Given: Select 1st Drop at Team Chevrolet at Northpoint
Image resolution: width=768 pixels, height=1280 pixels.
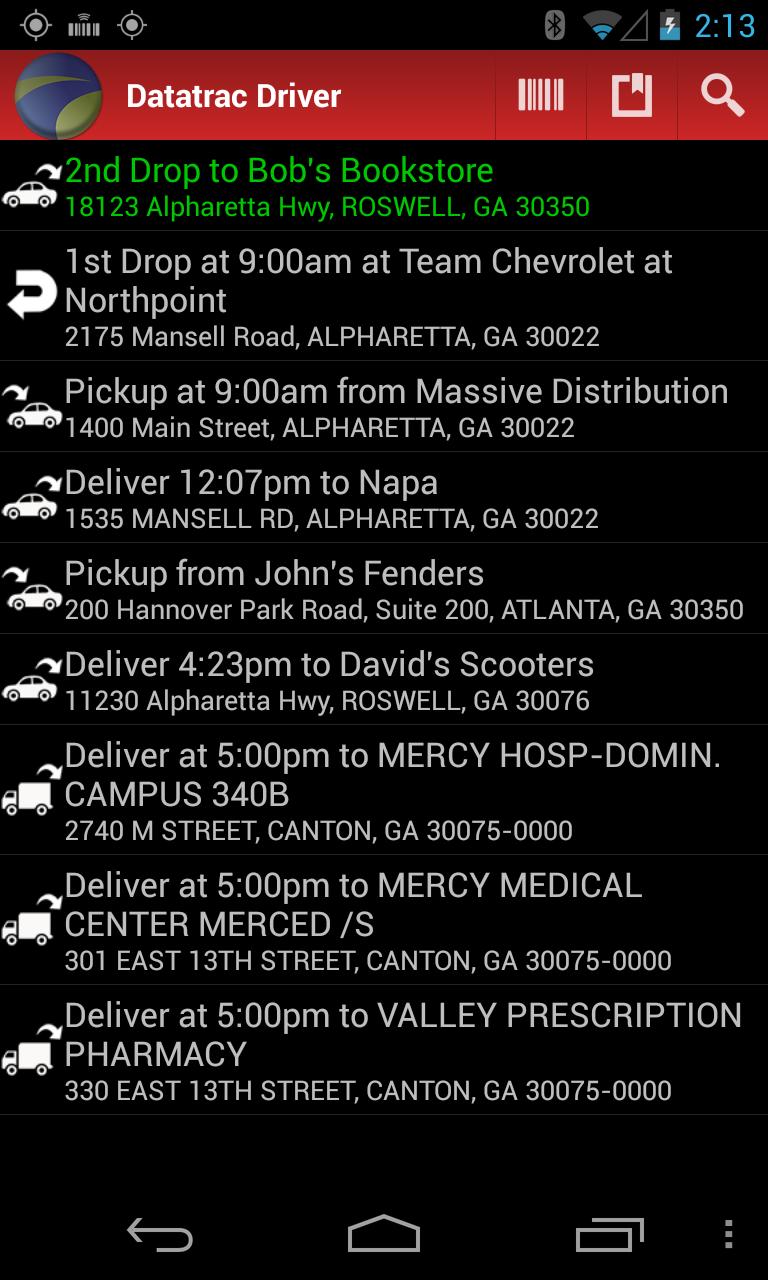Looking at the screenshot, I should 384,297.
